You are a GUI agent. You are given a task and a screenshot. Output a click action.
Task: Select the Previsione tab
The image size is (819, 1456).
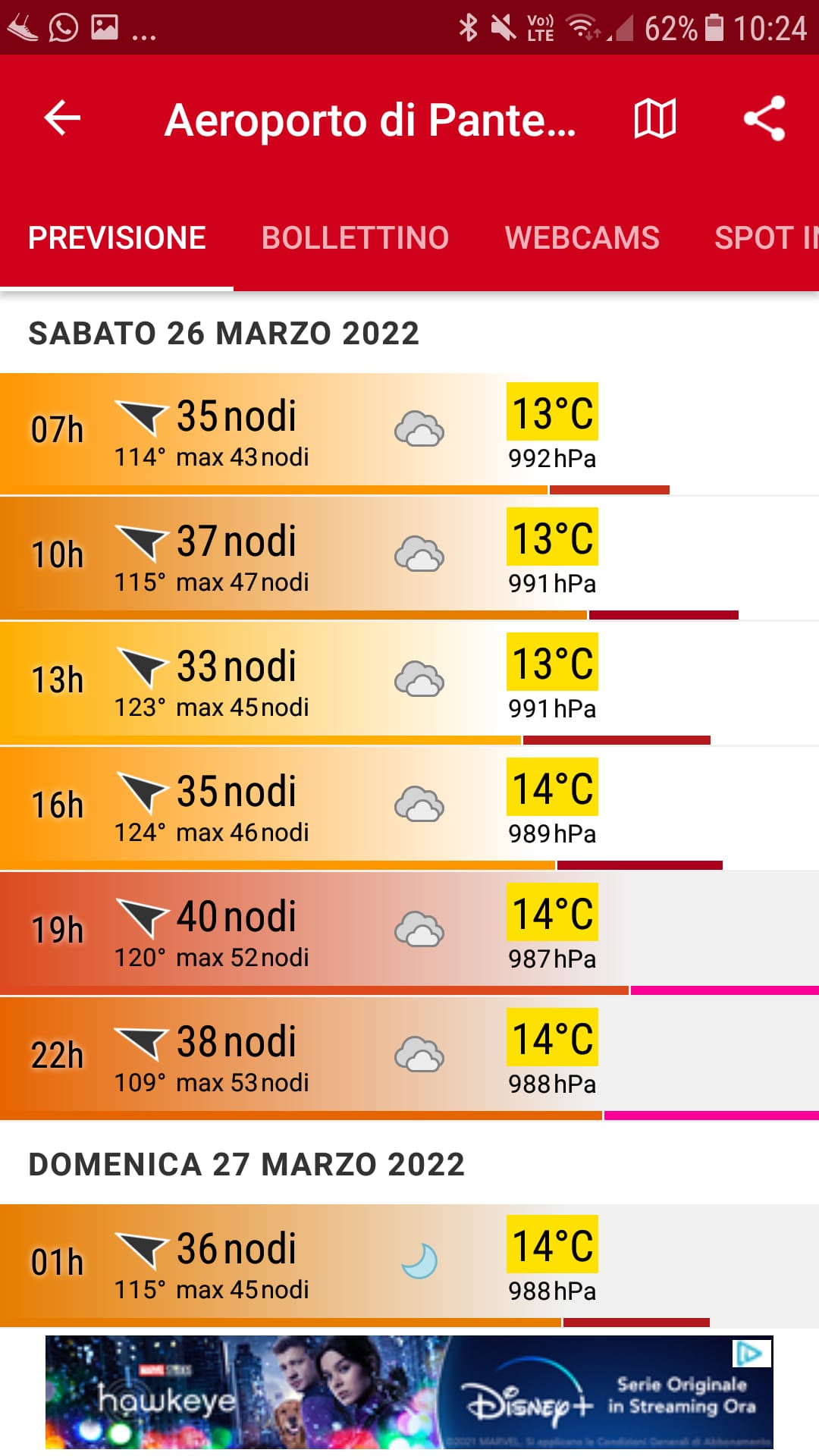[117, 238]
